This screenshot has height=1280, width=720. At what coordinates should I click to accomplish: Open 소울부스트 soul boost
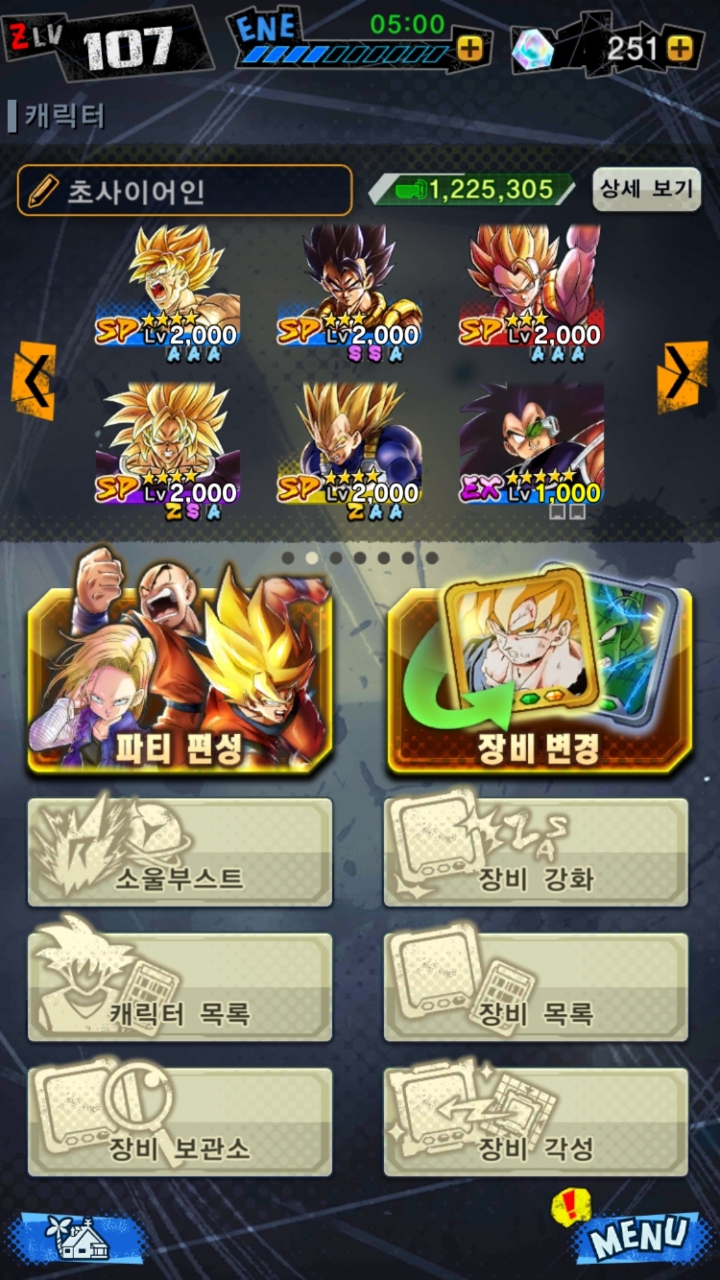point(180,852)
